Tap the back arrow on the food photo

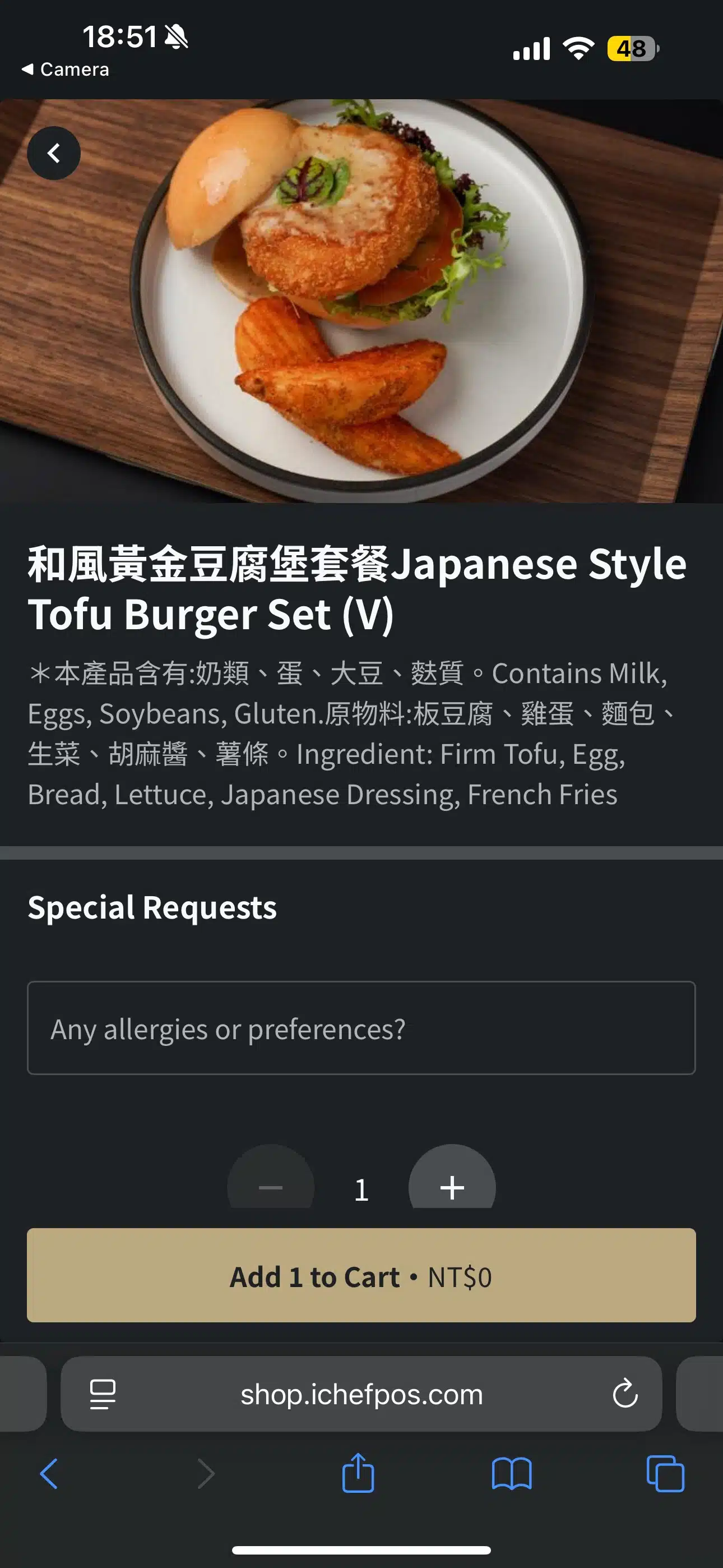54,153
